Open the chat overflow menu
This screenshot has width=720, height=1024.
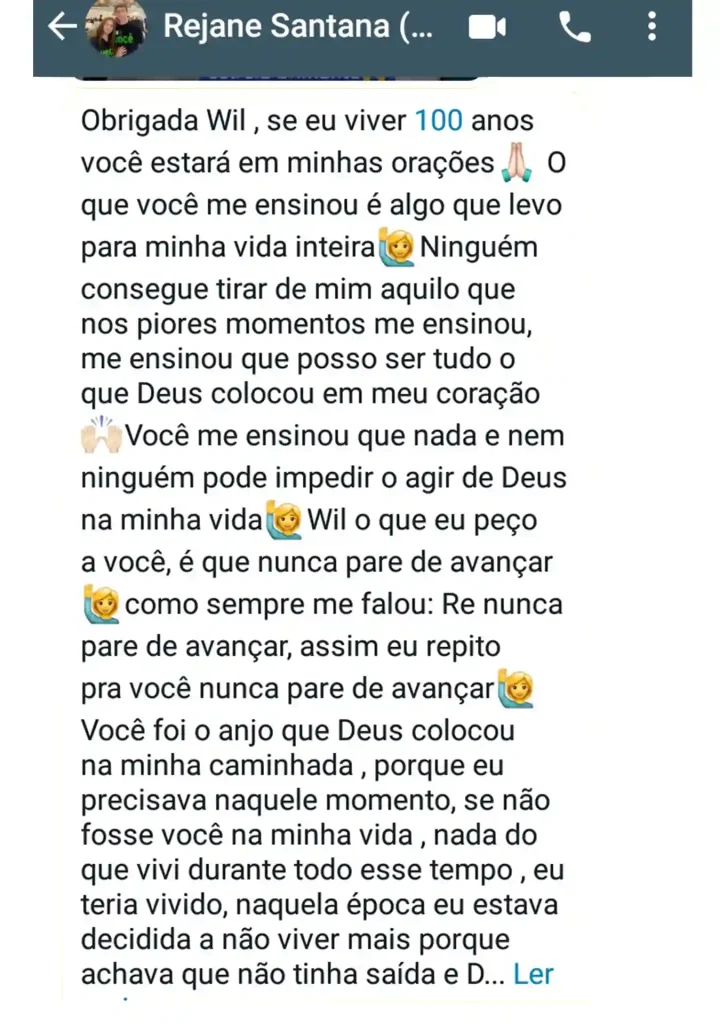(x=652, y=27)
